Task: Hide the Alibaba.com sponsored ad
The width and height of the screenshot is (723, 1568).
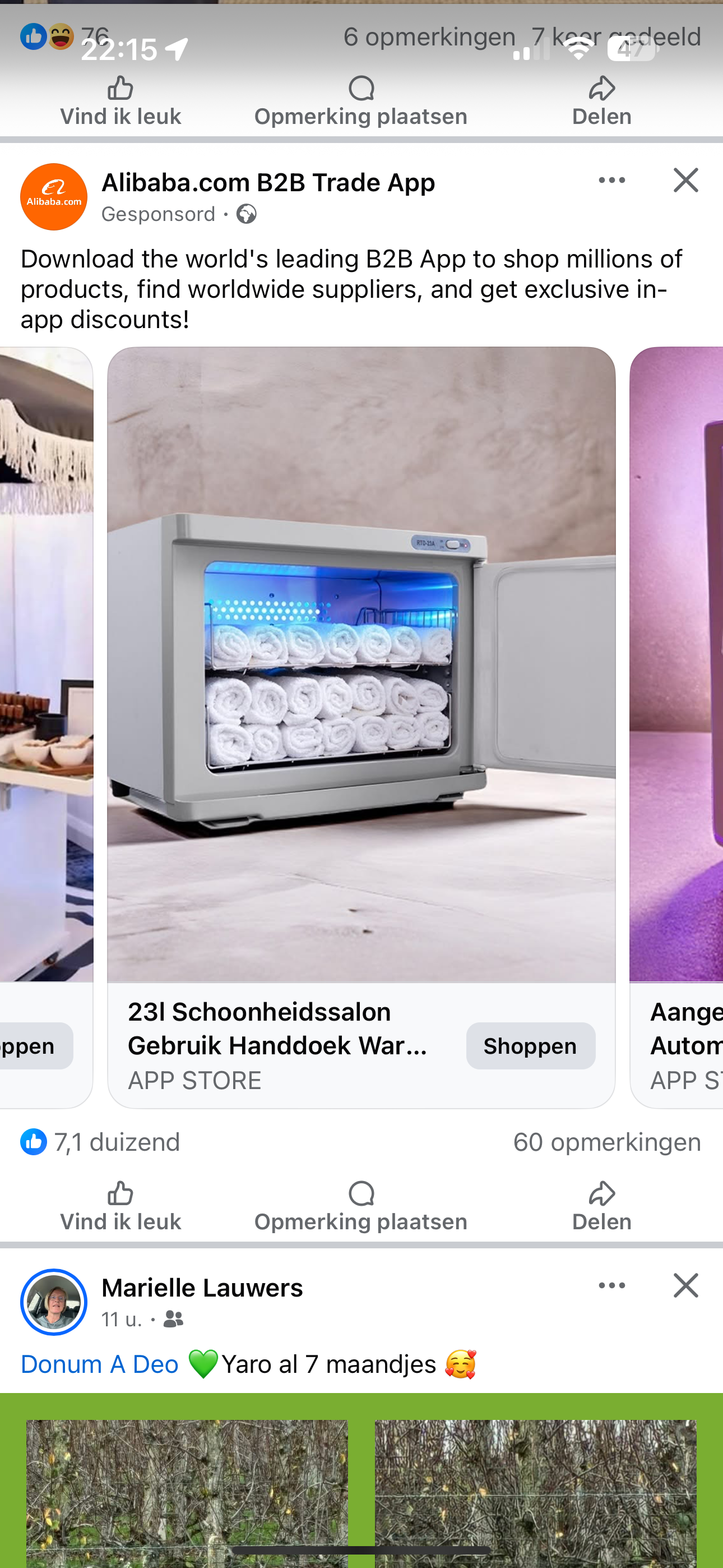Action: click(686, 180)
